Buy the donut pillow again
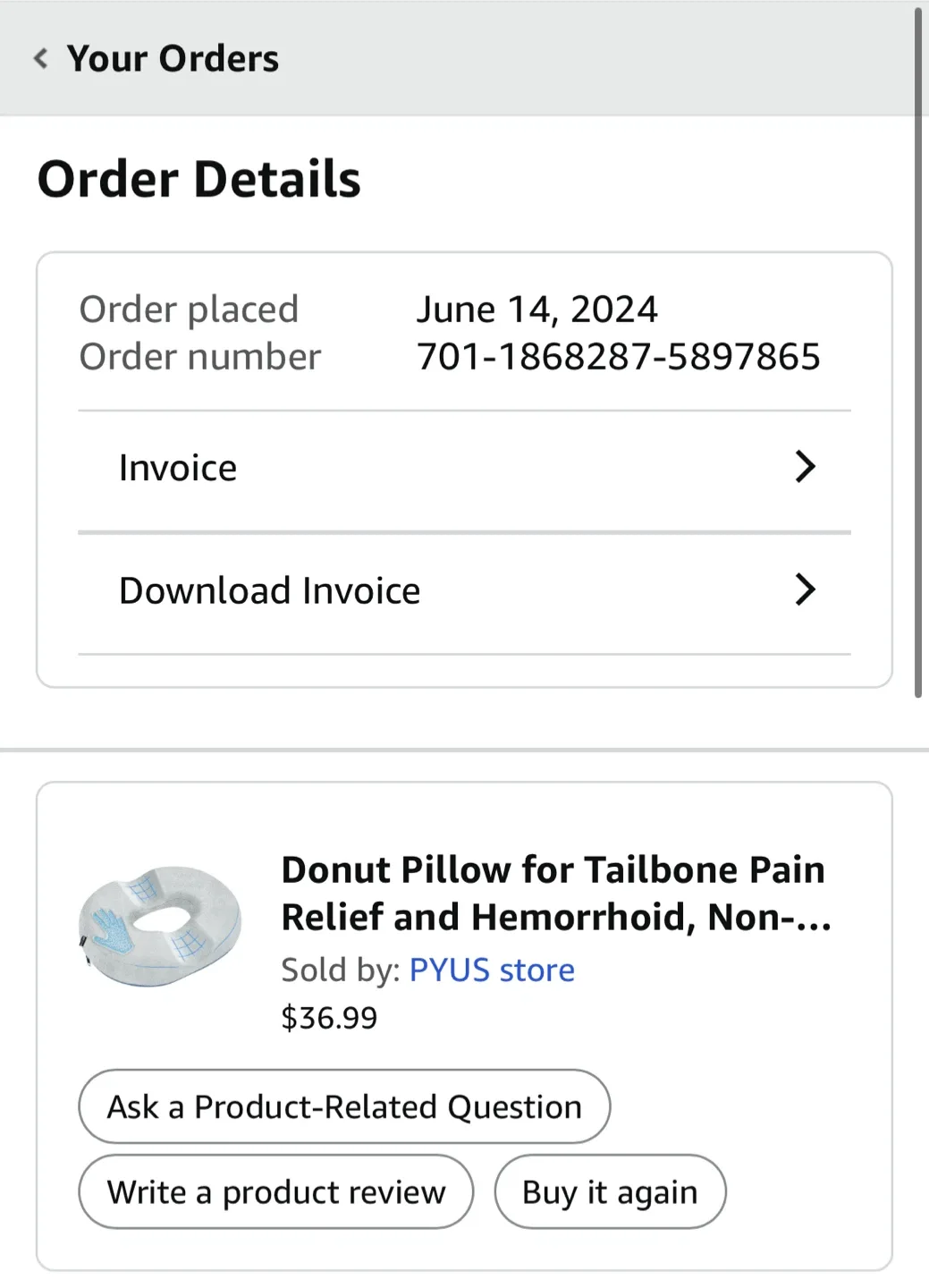The width and height of the screenshot is (929, 1288). (610, 1191)
